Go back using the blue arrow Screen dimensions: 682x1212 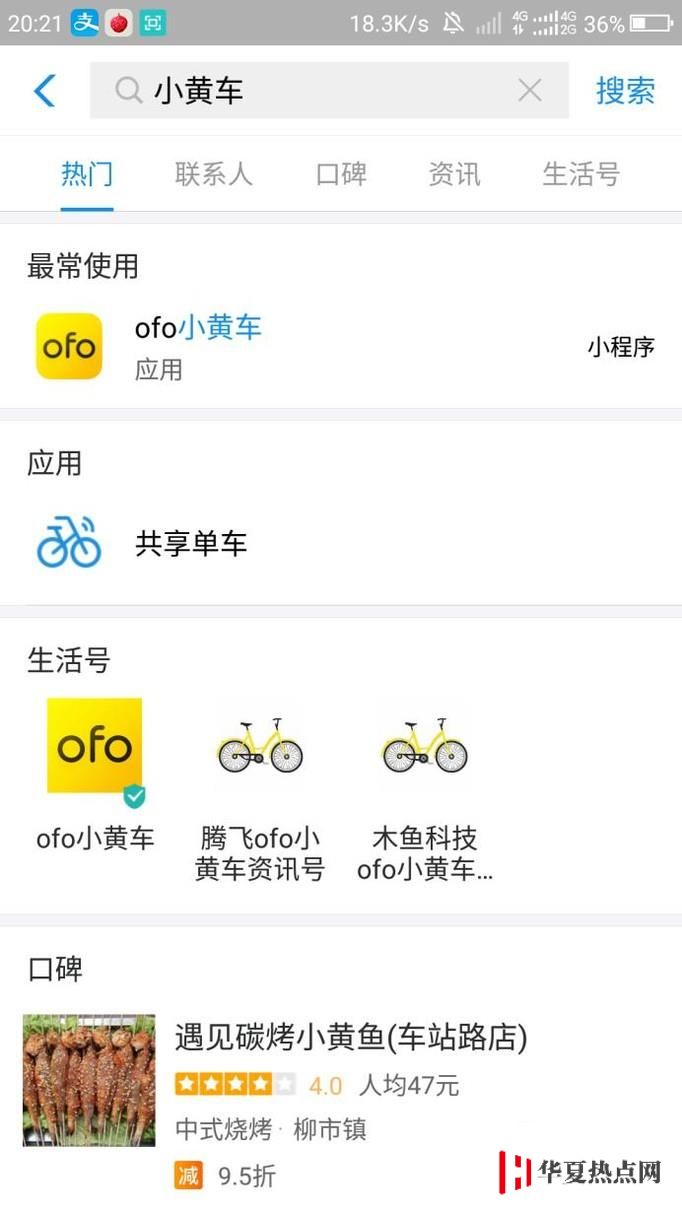coord(45,91)
